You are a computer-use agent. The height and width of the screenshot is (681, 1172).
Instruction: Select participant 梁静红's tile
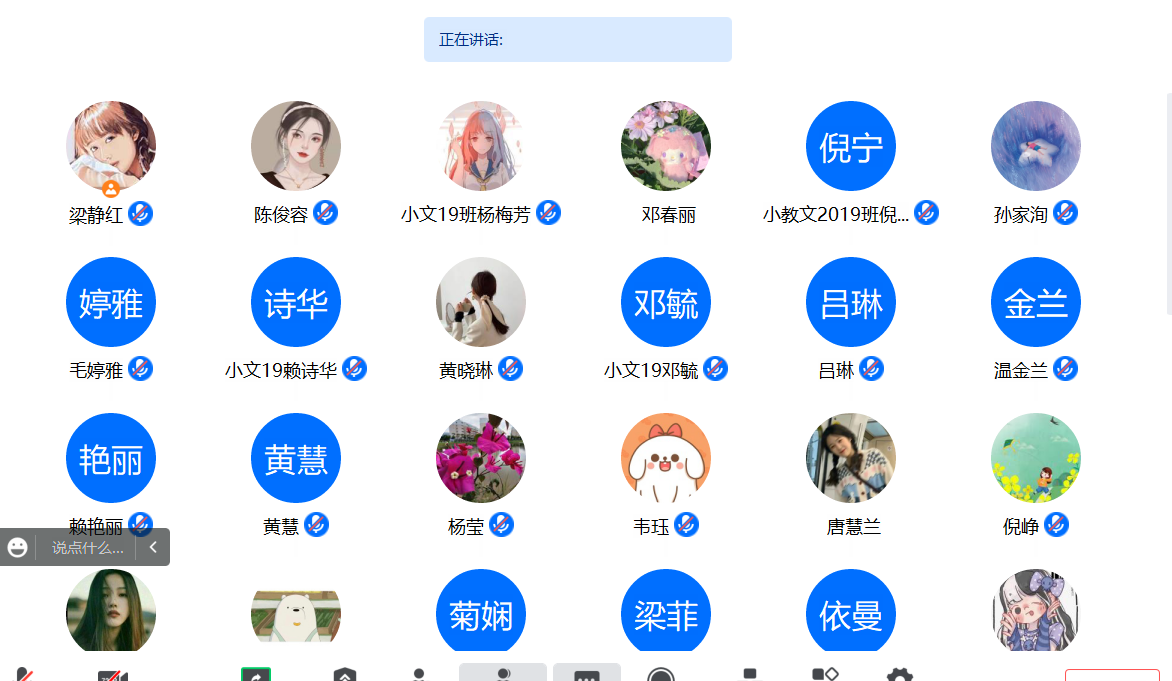point(111,146)
